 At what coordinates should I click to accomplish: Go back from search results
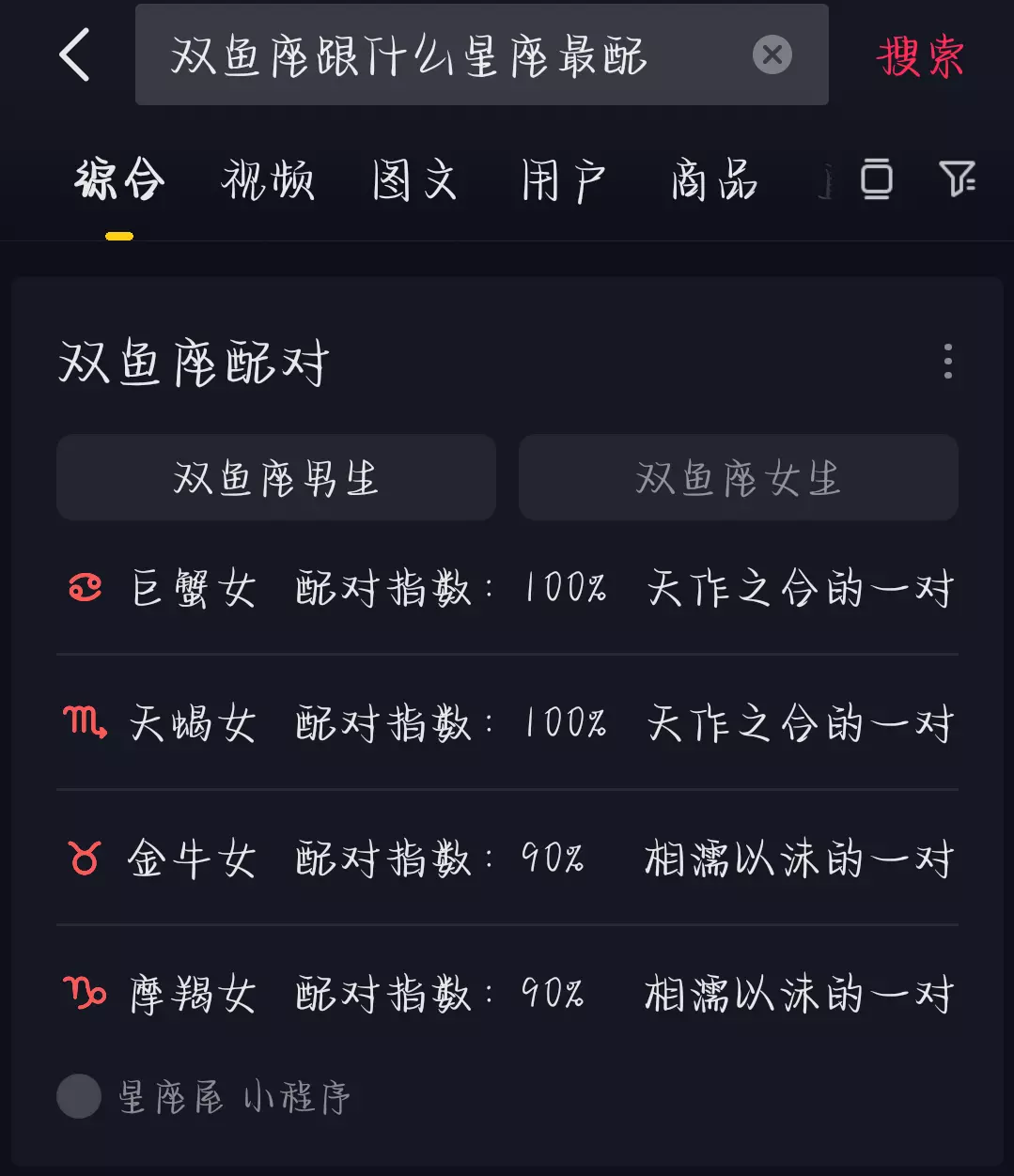[74, 54]
